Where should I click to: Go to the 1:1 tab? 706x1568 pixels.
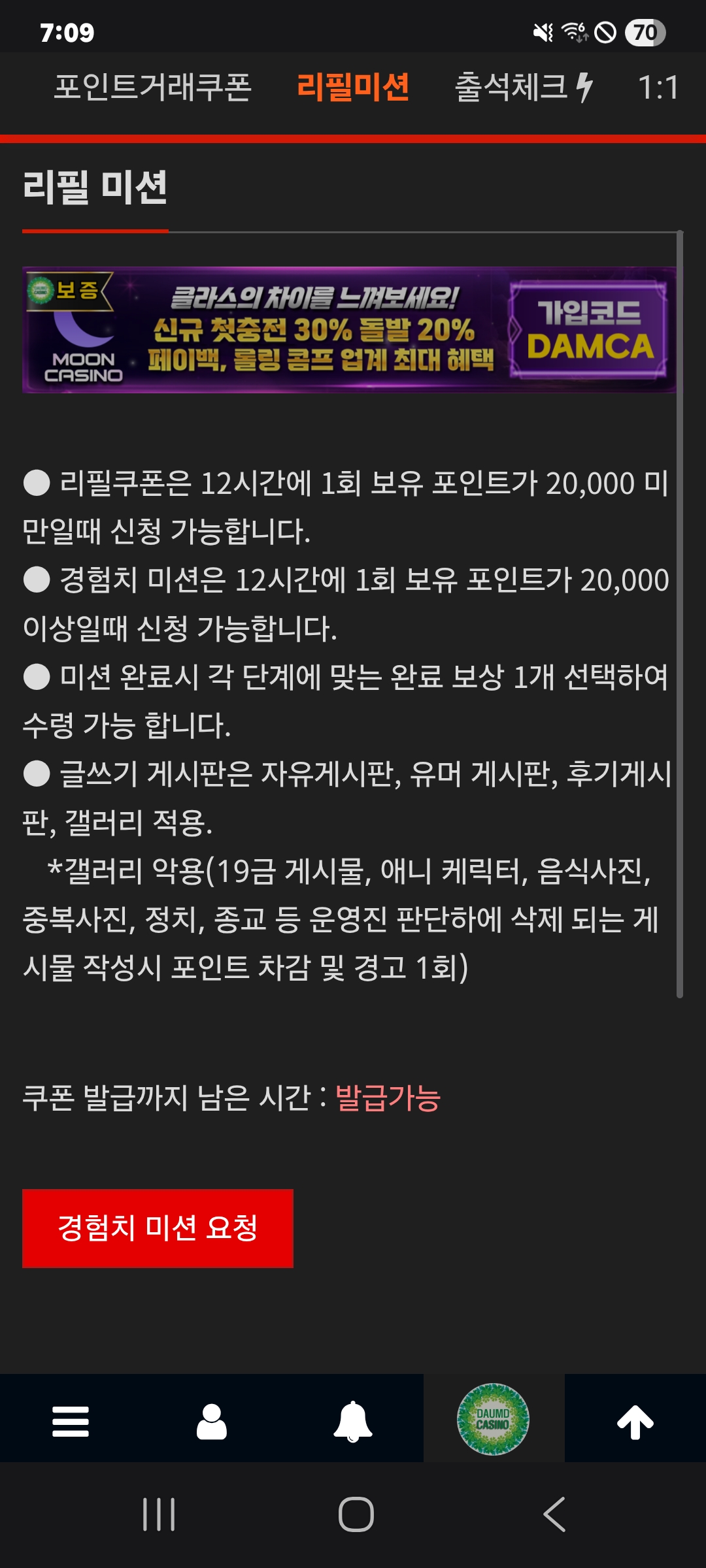click(x=659, y=88)
